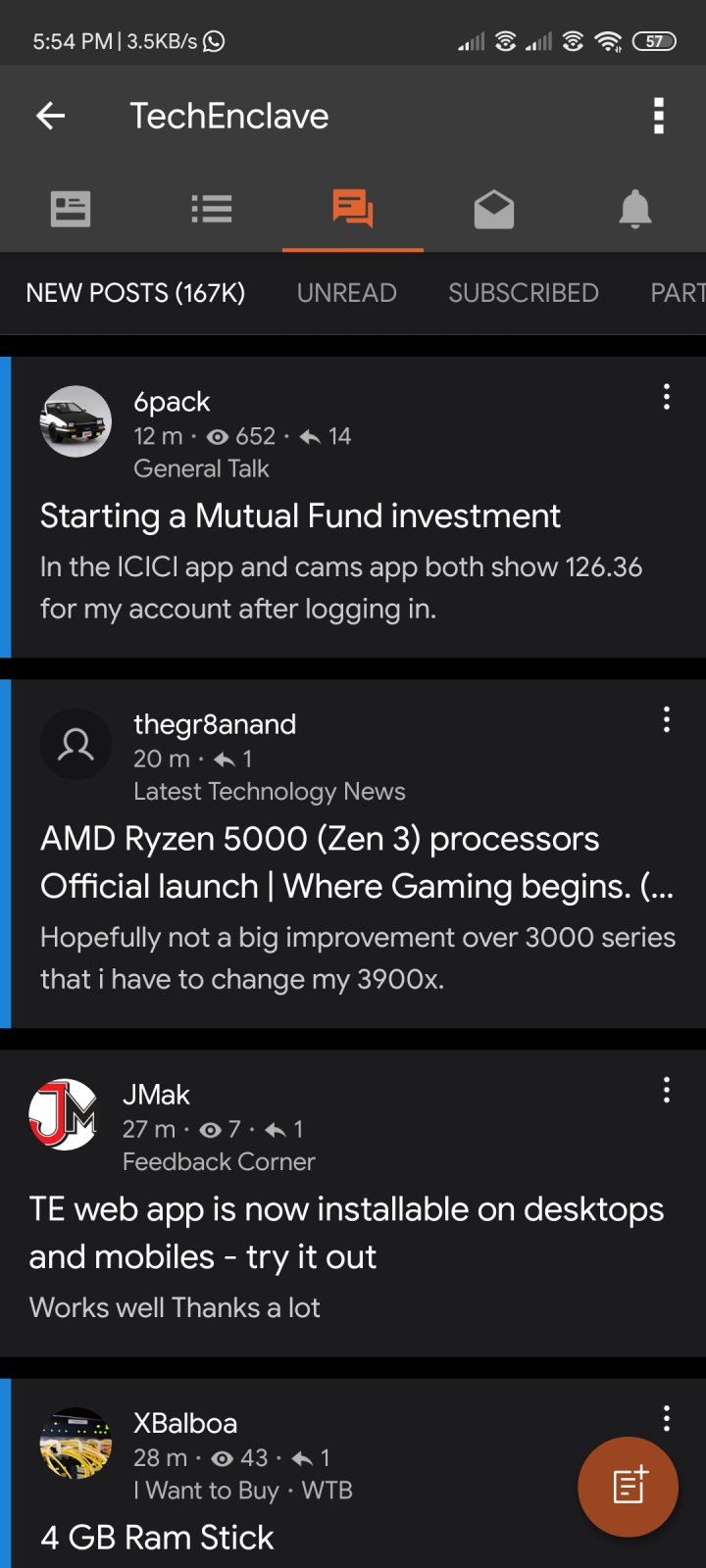The height and width of the screenshot is (1568, 706).
Task: Create a new post with floating button
Action: (629, 1487)
